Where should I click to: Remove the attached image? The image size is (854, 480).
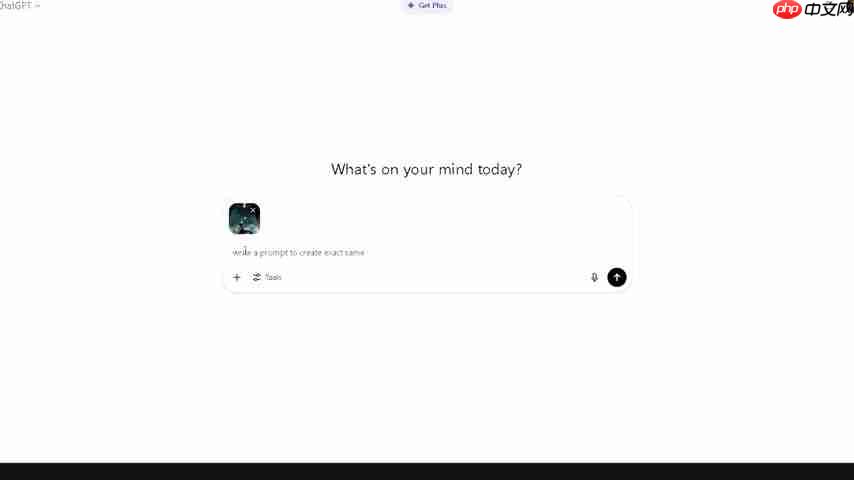(x=253, y=210)
